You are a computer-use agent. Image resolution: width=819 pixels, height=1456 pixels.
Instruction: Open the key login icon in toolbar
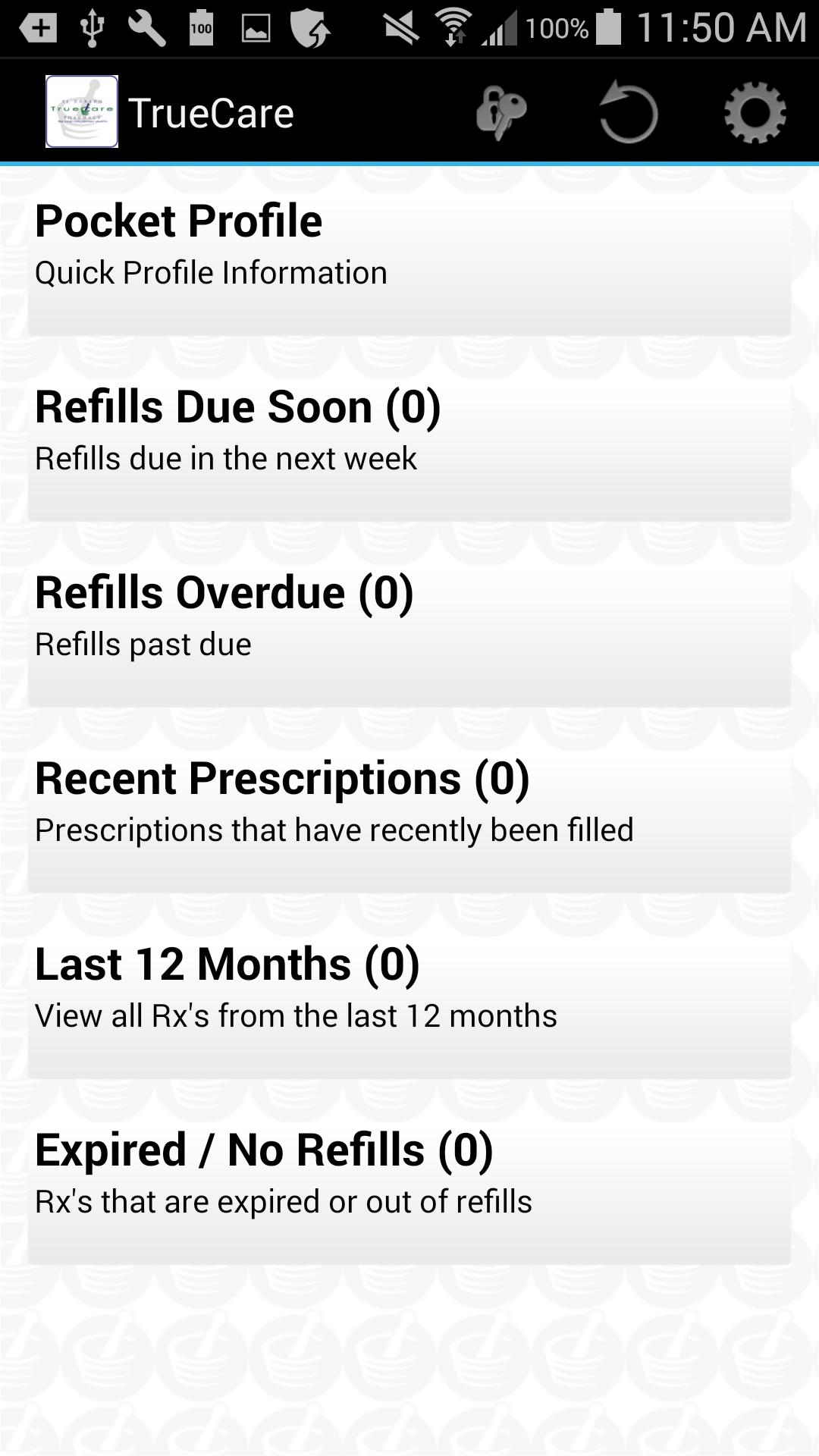coord(504,112)
